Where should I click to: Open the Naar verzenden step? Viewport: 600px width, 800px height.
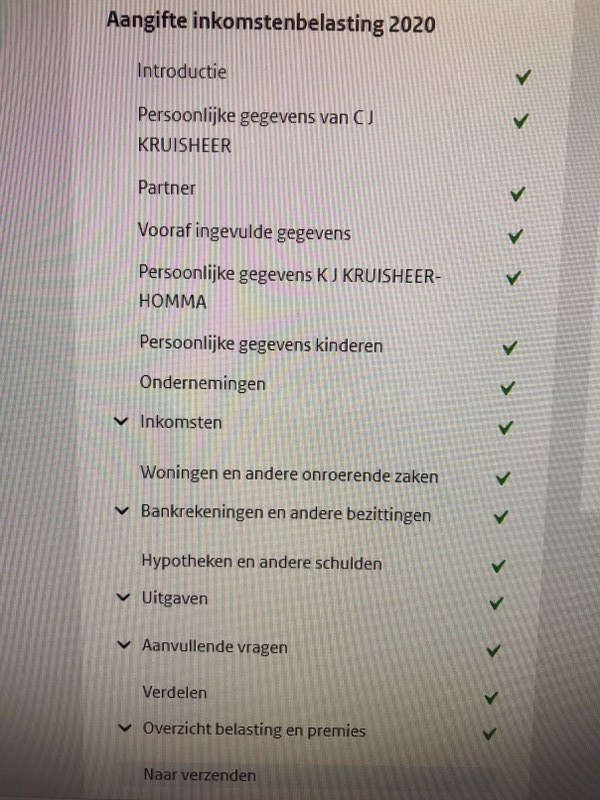[x=199, y=775]
